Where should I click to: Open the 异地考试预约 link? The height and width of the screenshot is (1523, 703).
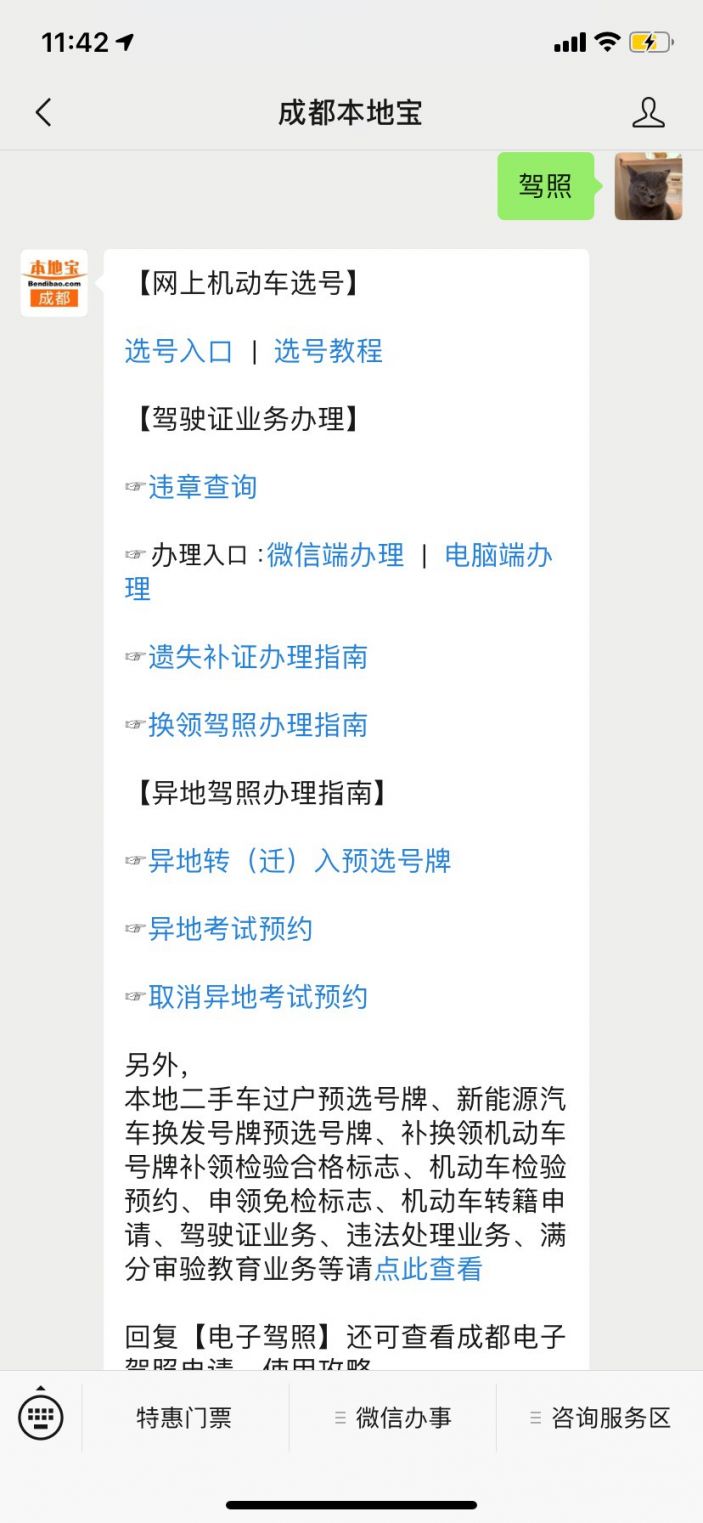[x=231, y=929]
